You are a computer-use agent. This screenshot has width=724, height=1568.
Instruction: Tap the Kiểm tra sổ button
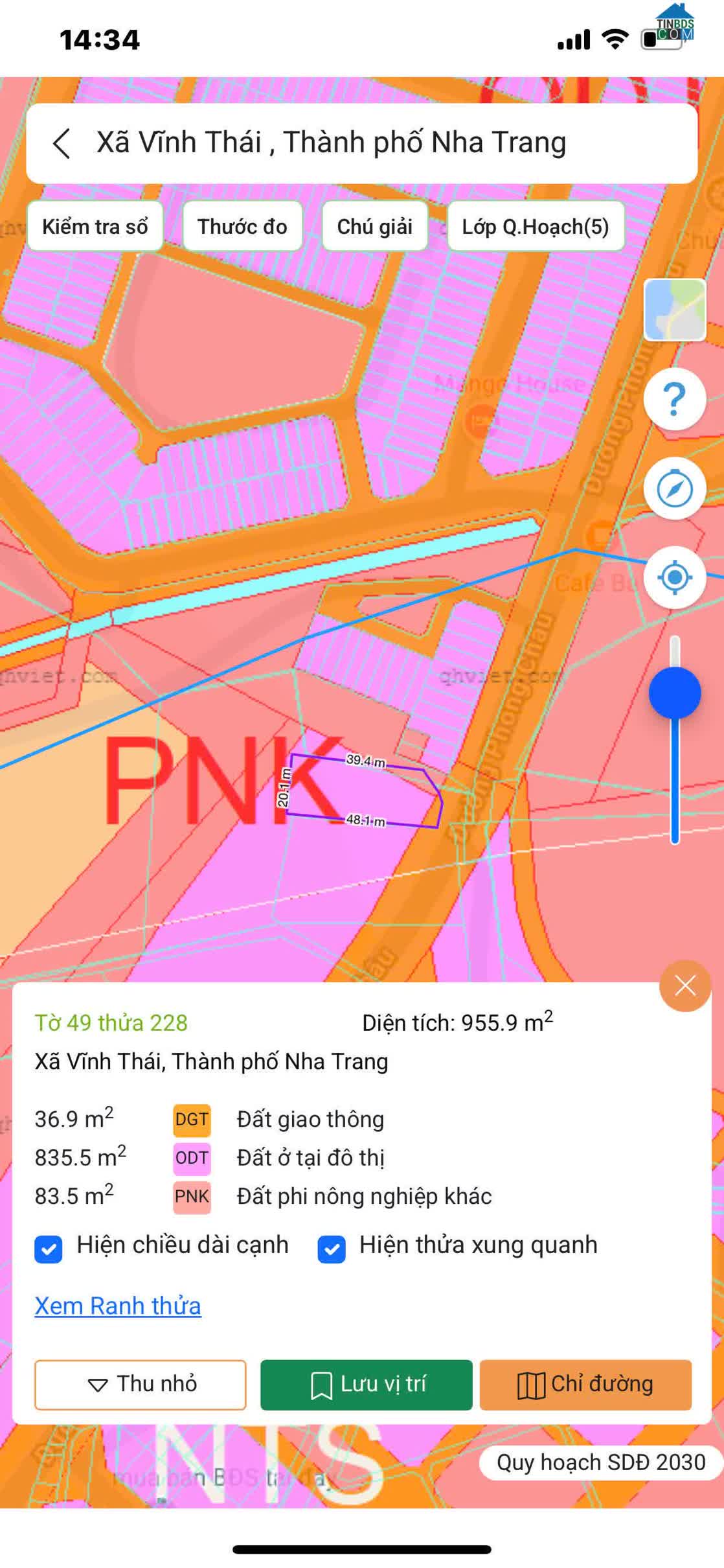click(x=95, y=226)
